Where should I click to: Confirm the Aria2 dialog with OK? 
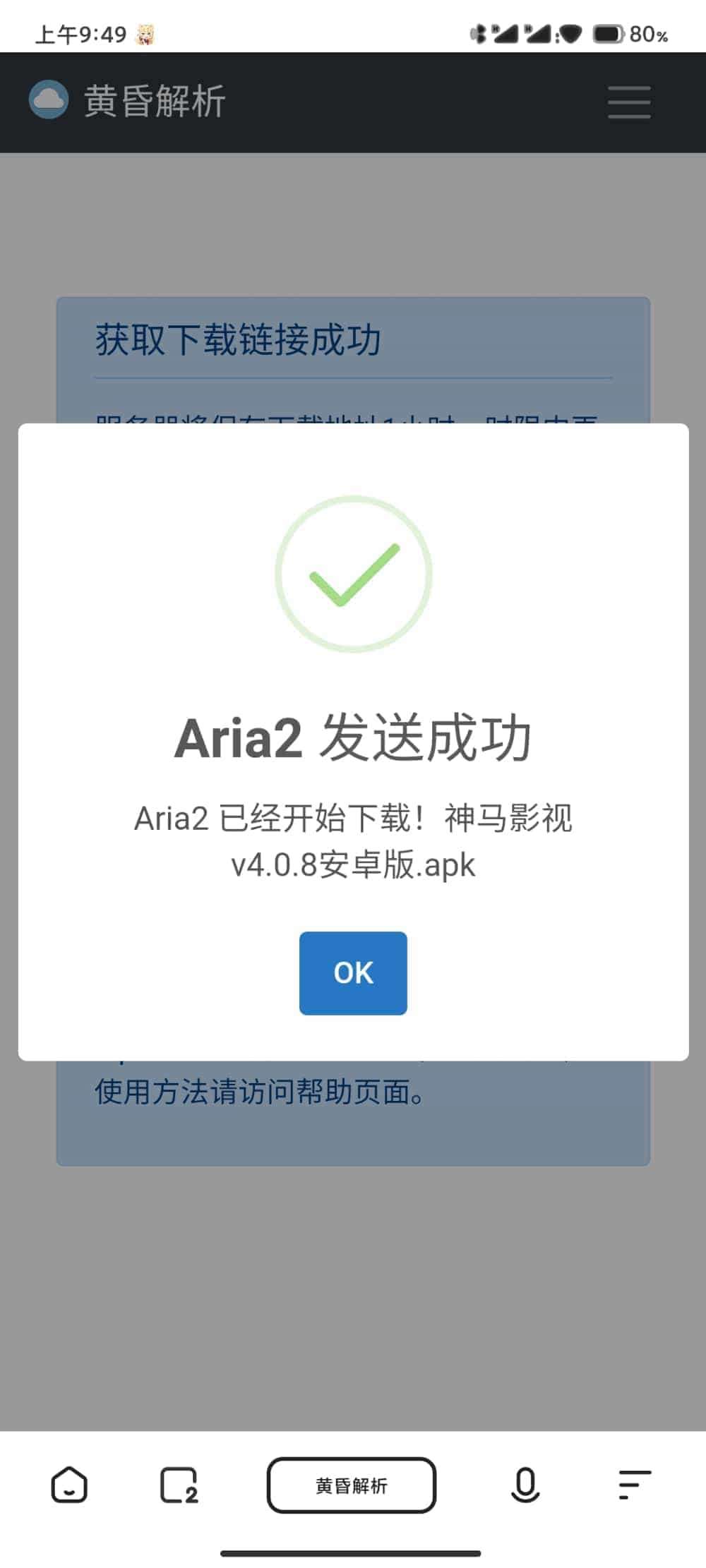[x=353, y=973]
